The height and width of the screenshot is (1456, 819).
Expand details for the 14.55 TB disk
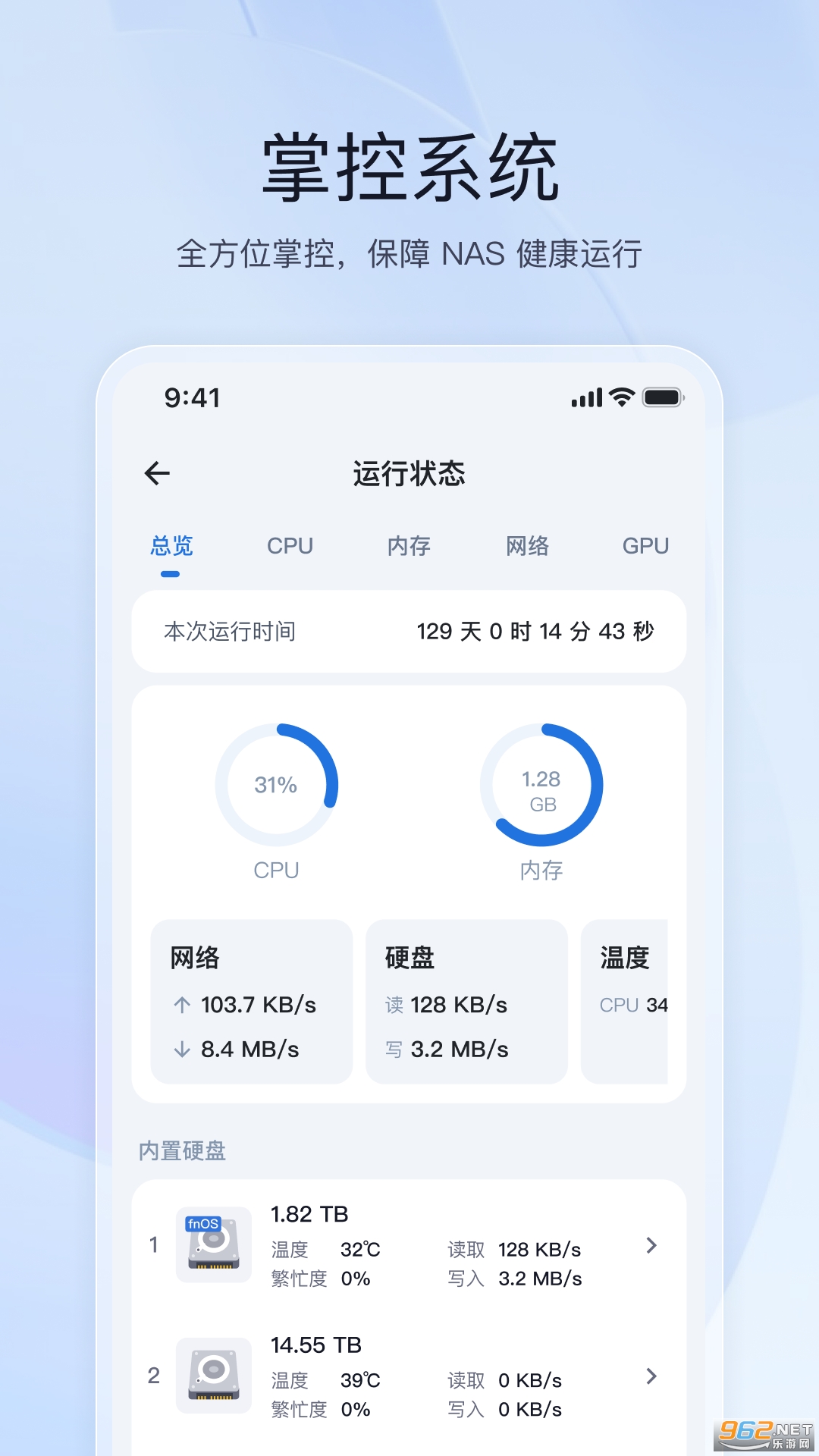651,1375
